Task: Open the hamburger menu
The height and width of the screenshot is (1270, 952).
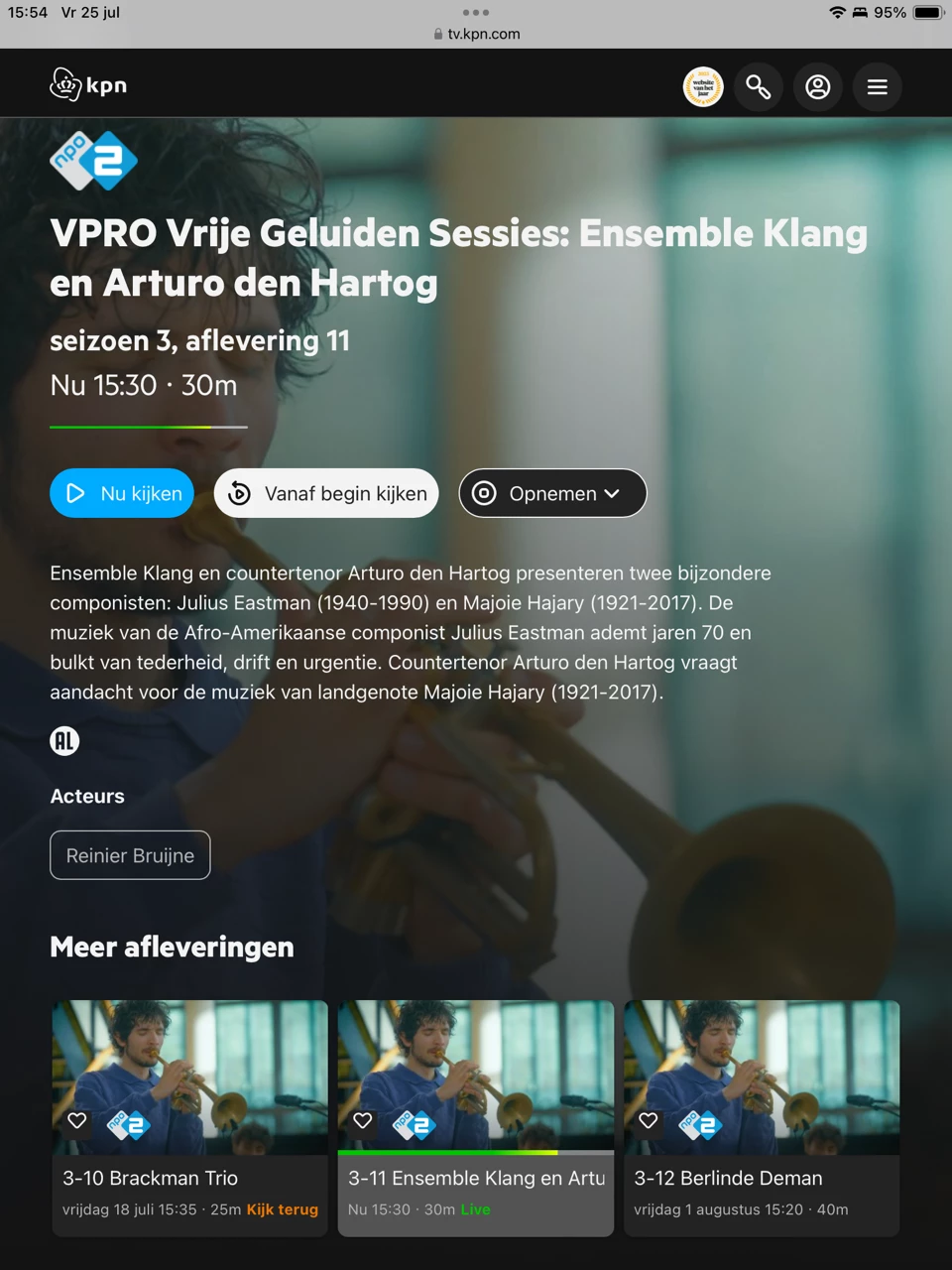Action: tap(878, 87)
